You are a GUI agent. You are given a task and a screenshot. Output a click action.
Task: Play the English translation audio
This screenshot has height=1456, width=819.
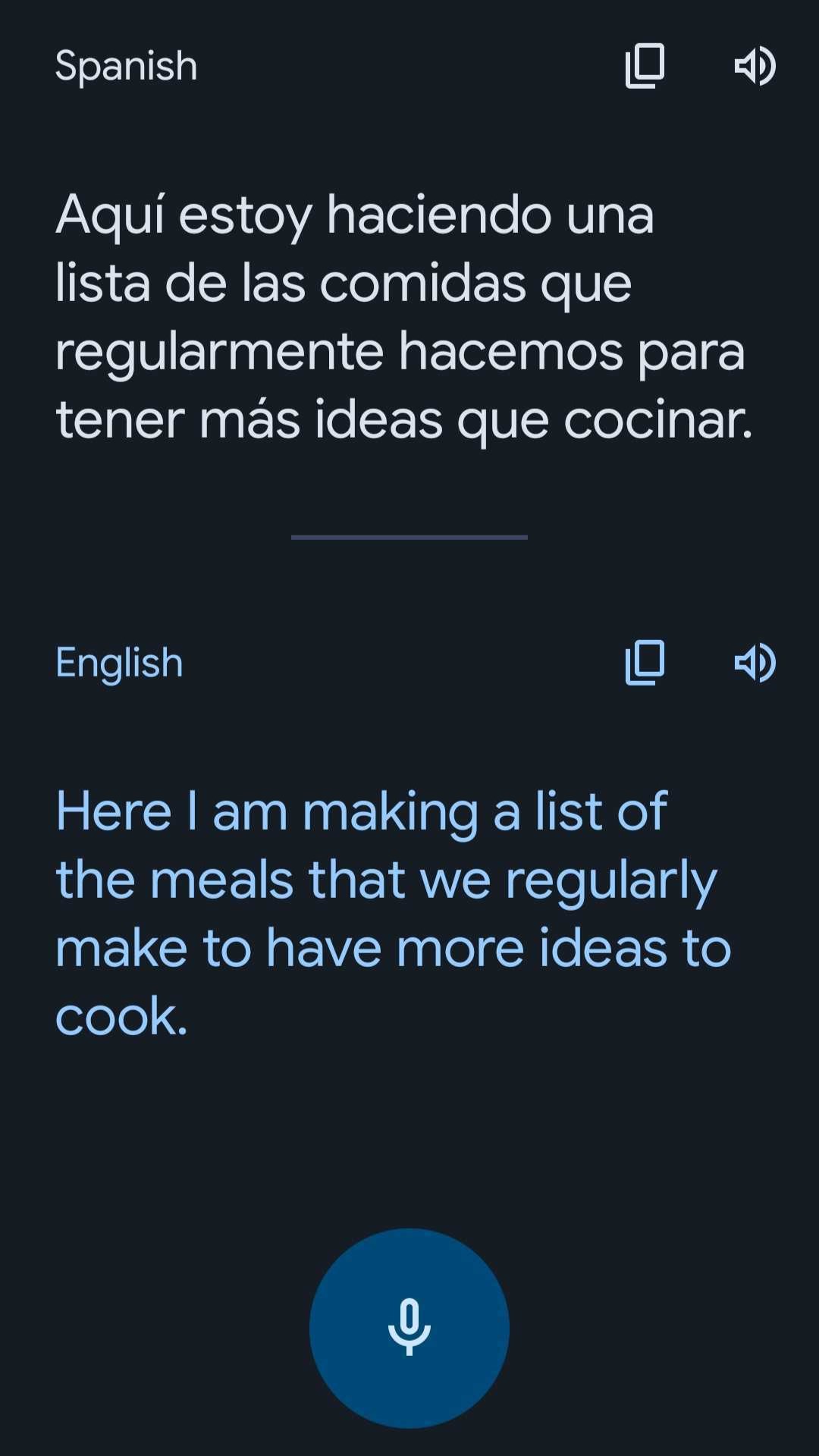(x=755, y=663)
